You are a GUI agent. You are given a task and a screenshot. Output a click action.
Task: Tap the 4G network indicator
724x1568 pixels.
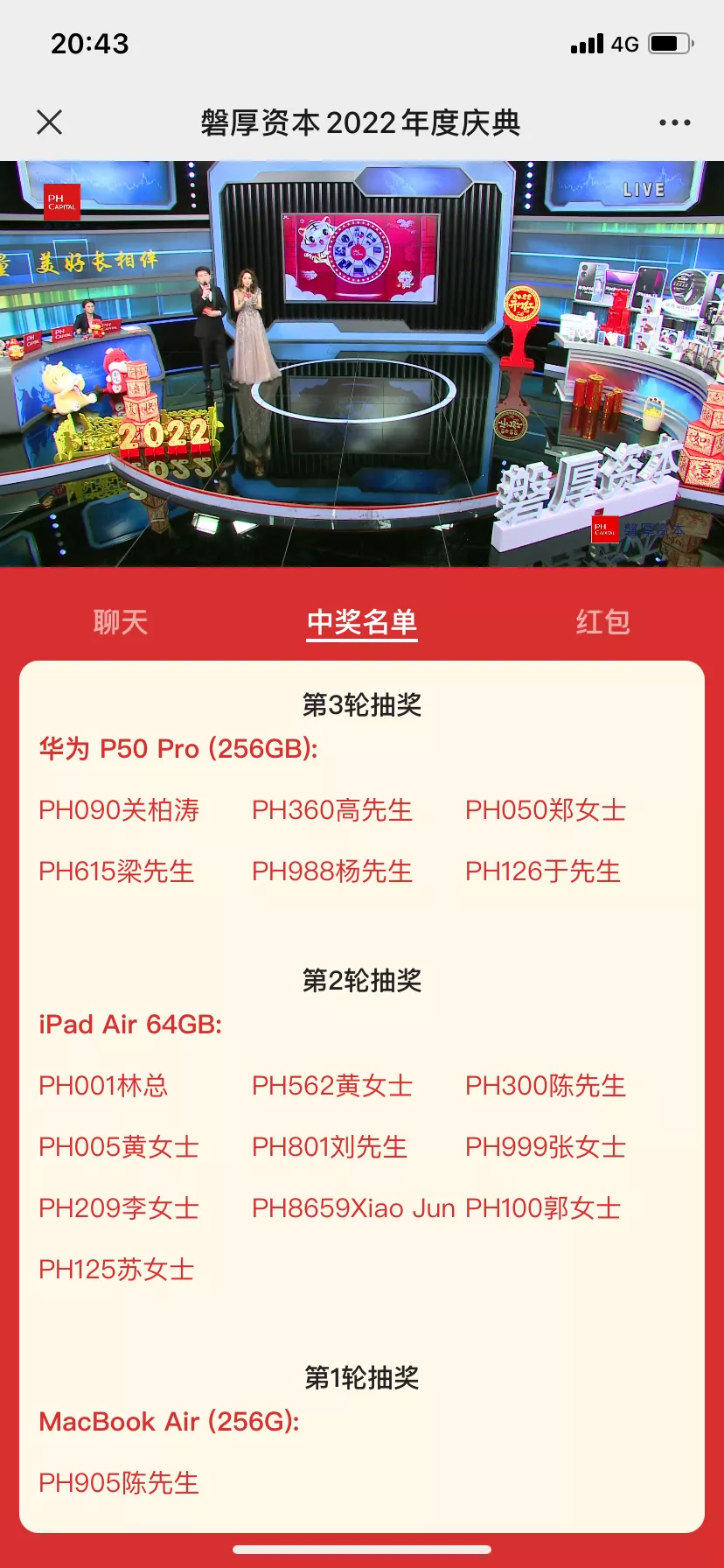pyautogui.click(x=626, y=42)
